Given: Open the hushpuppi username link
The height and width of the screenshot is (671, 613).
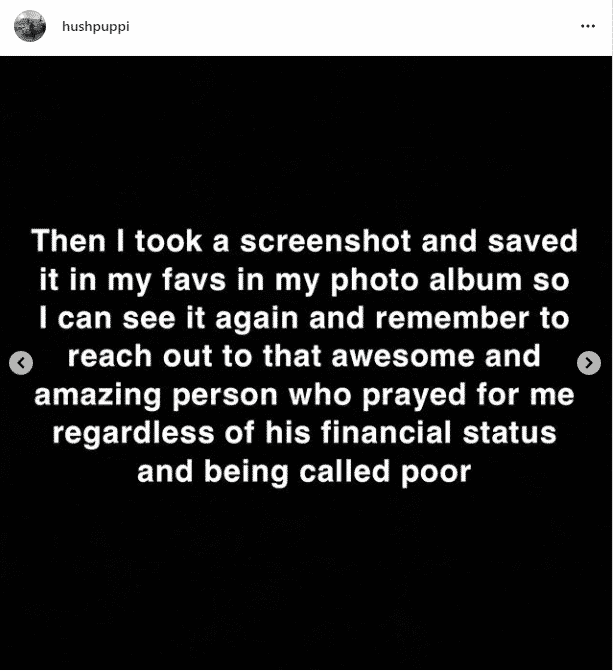Looking at the screenshot, I should pos(96,27).
